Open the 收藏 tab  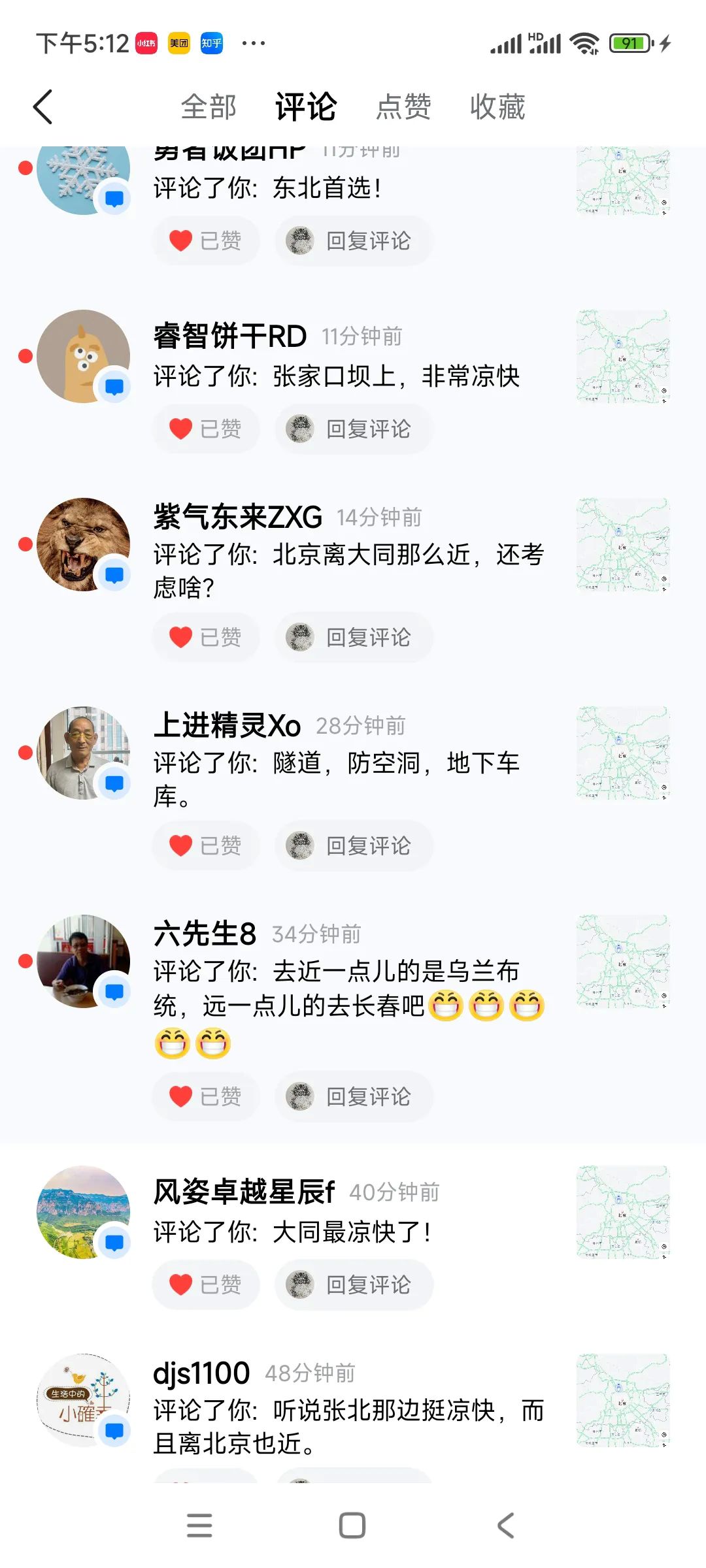click(497, 107)
